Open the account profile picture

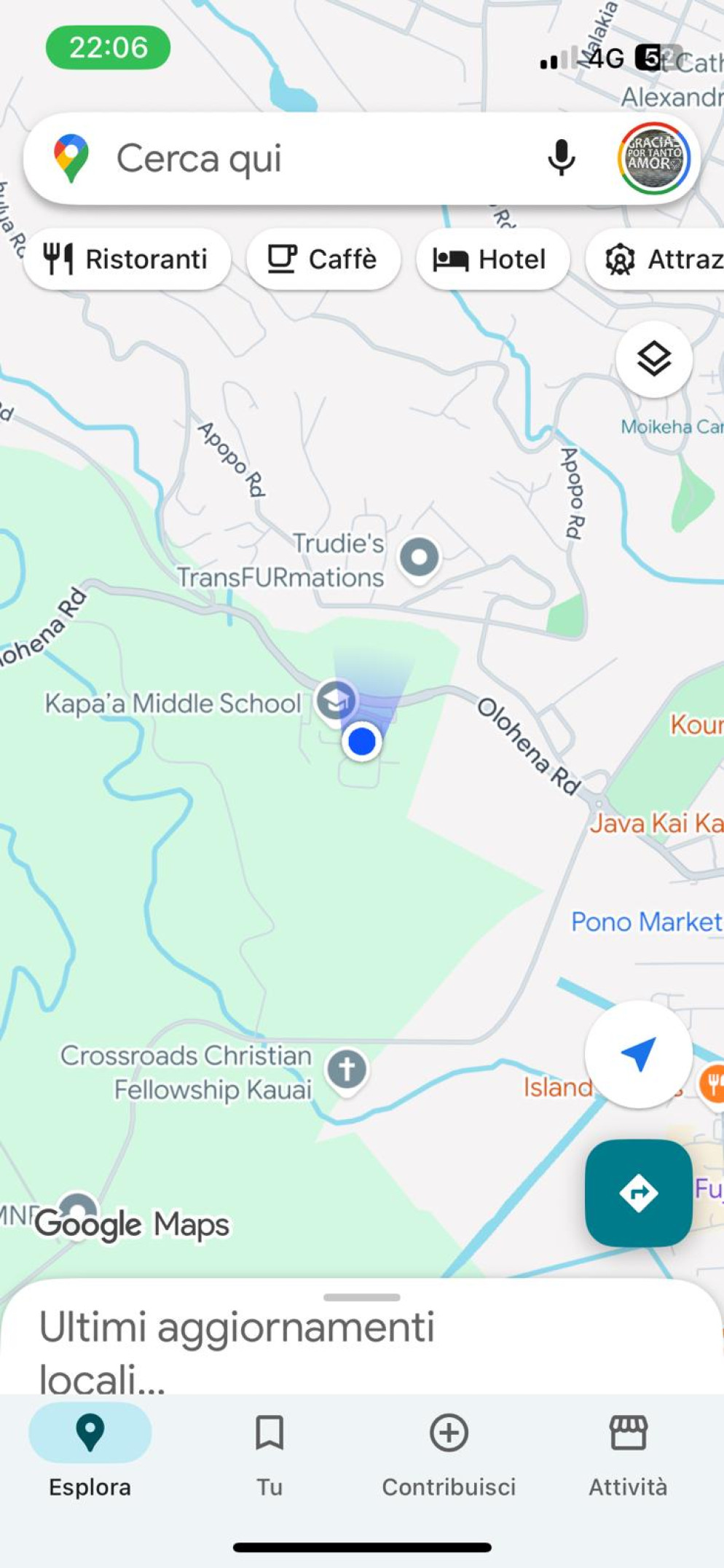click(x=653, y=158)
